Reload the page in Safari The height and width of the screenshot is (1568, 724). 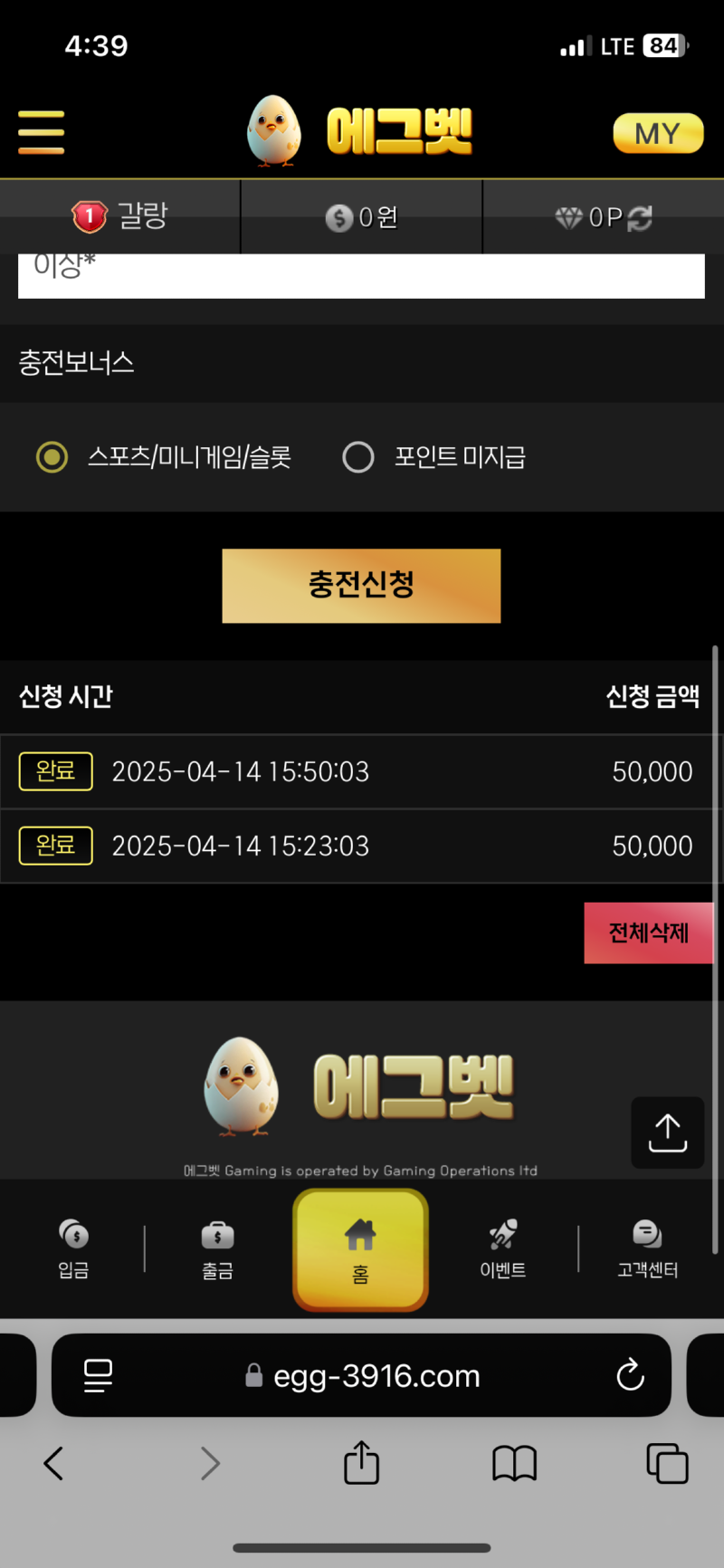pos(630,1375)
